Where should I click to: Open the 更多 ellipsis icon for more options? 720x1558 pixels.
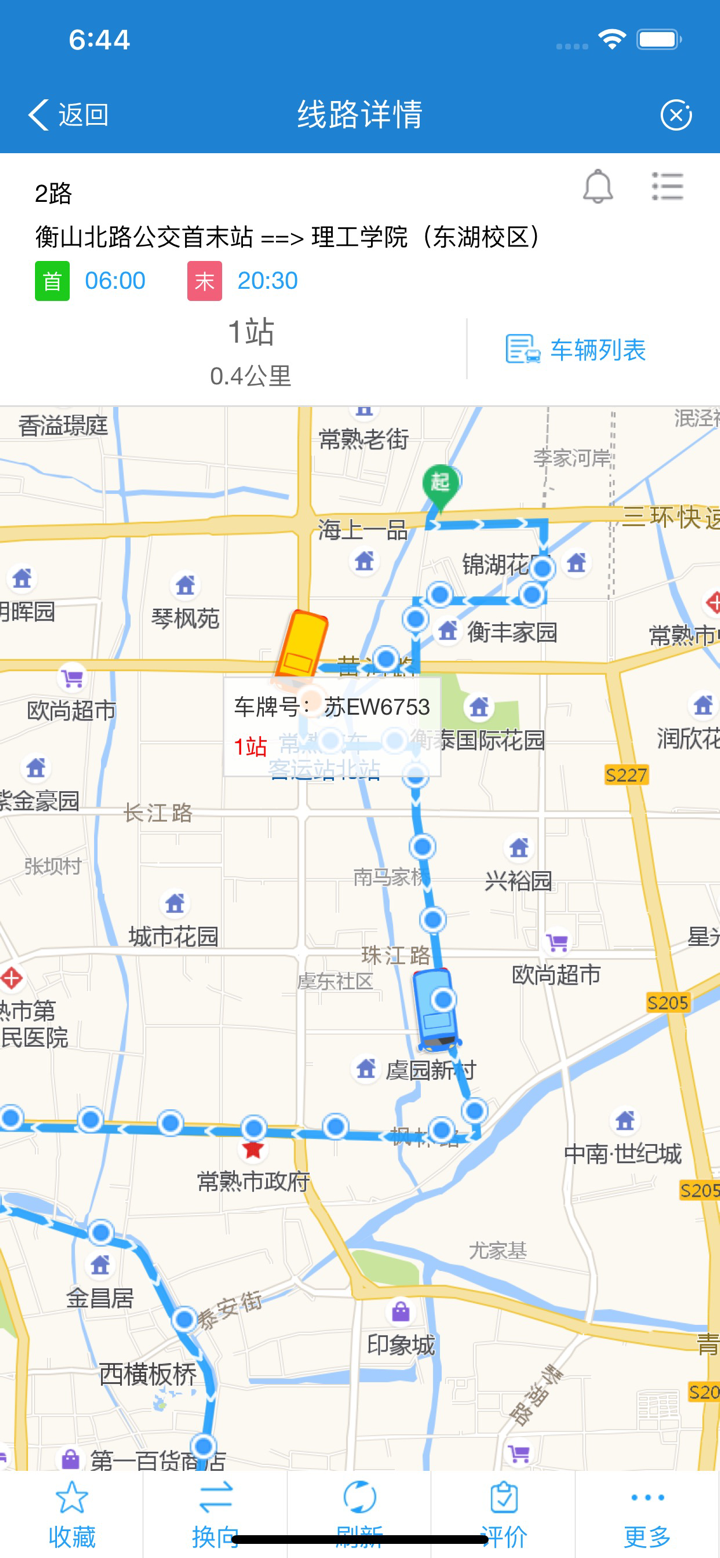click(x=647, y=1497)
